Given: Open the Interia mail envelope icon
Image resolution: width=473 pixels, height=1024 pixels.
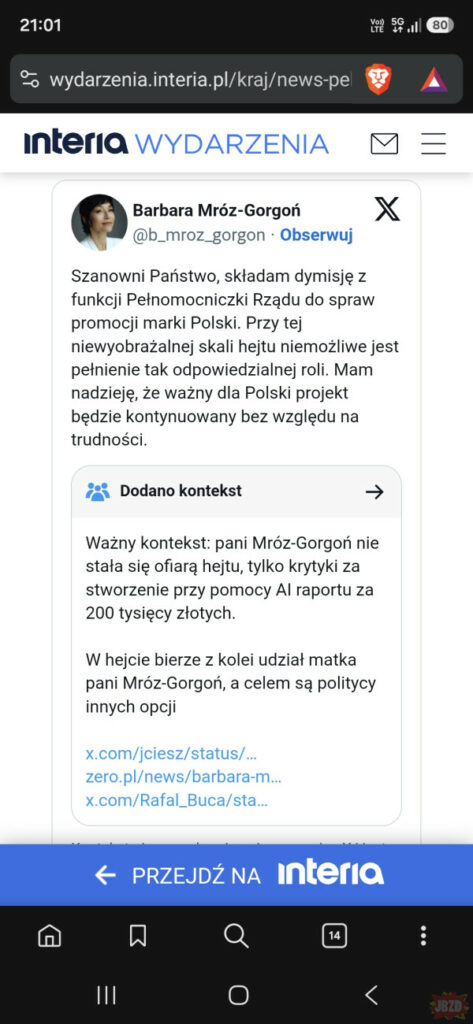Looking at the screenshot, I should click(384, 144).
